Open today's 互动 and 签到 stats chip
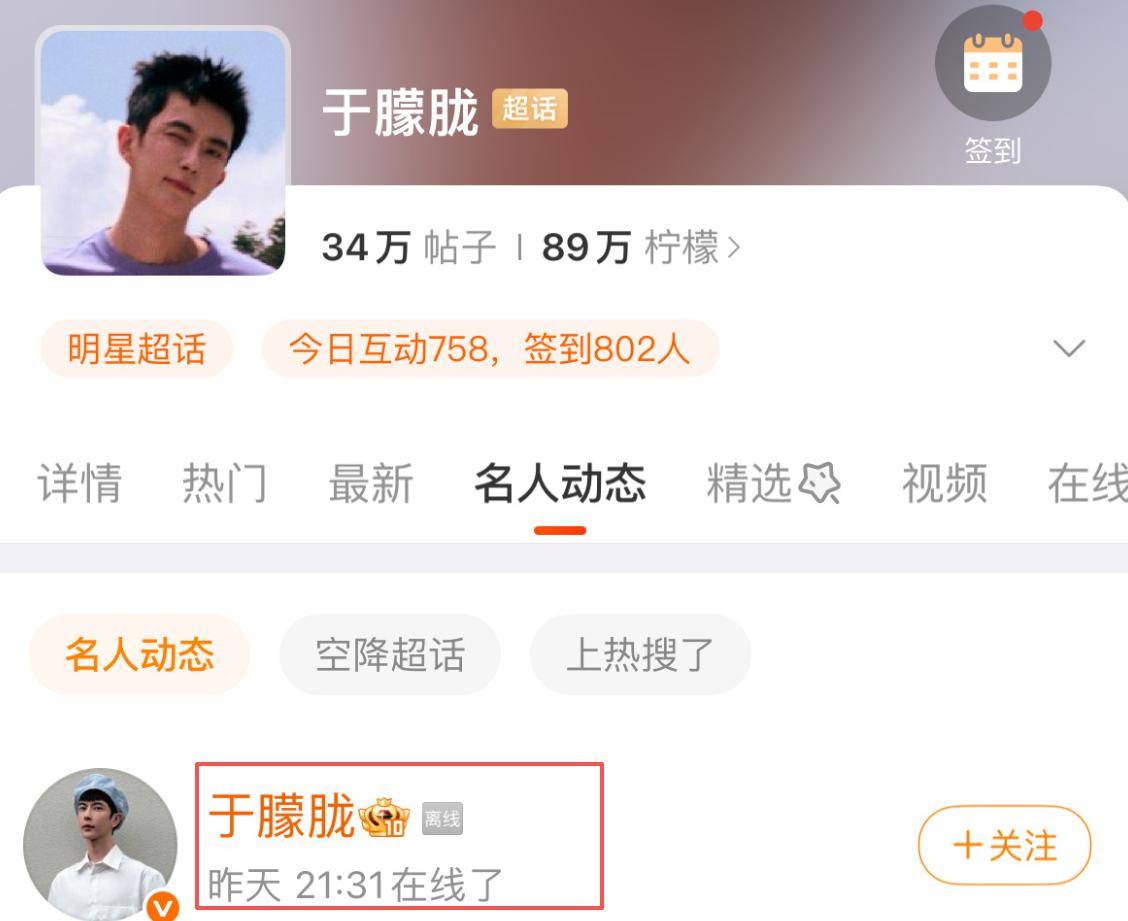Viewport: 1128px width, 921px height. pyautogui.click(x=489, y=349)
